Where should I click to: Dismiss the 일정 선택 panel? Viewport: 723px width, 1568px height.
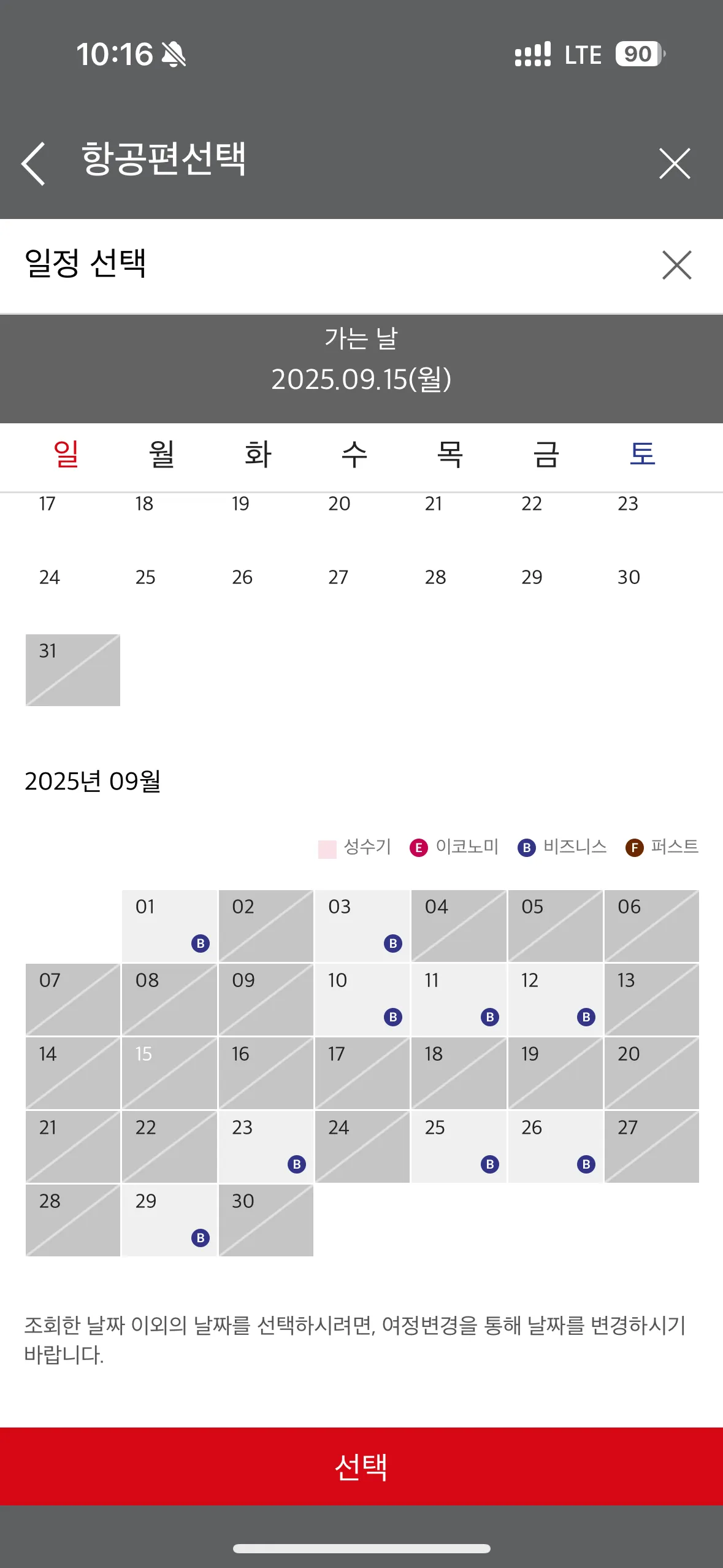point(676,265)
